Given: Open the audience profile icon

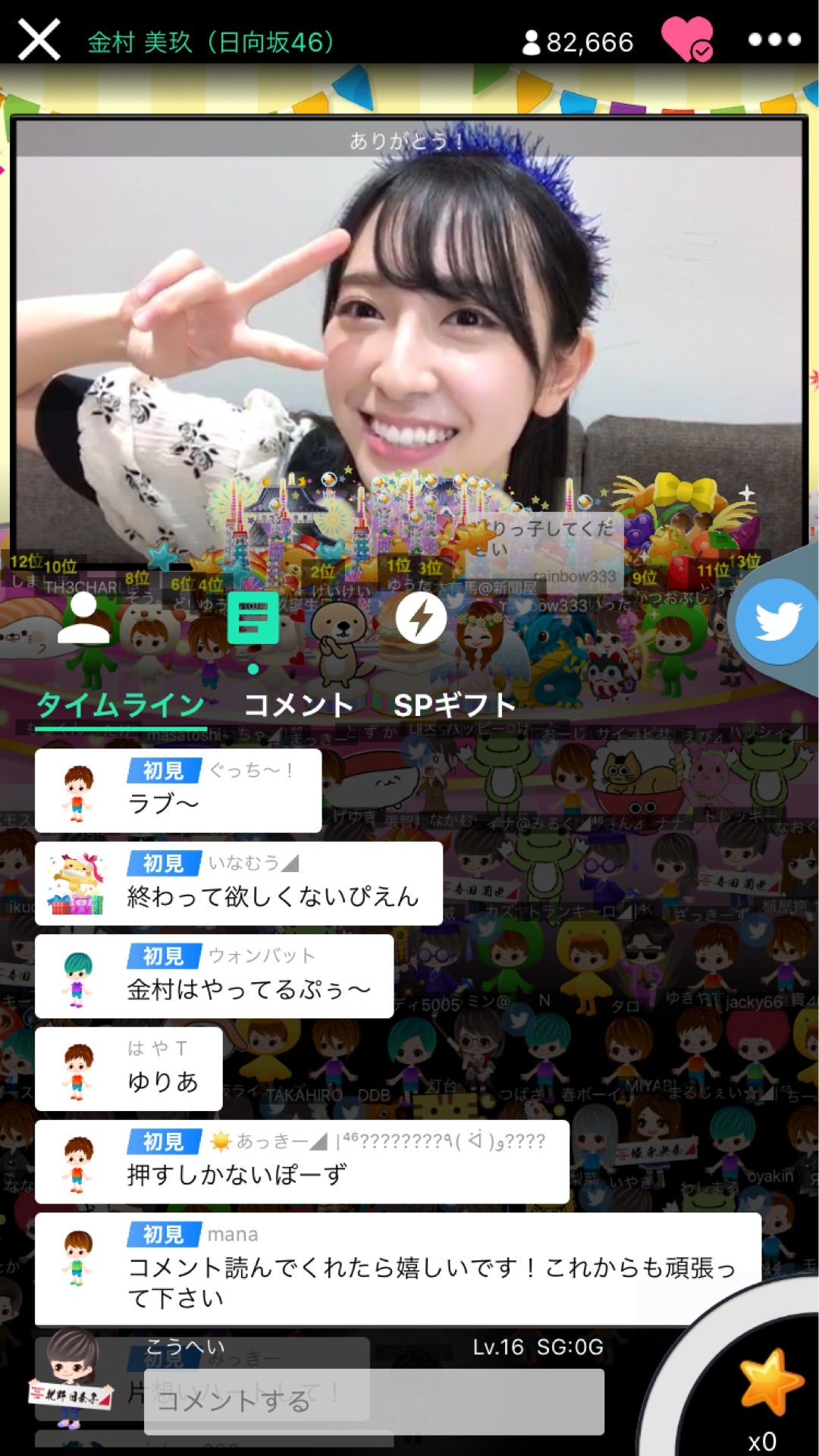Looking at the screenshot, I should coord(83,618).
